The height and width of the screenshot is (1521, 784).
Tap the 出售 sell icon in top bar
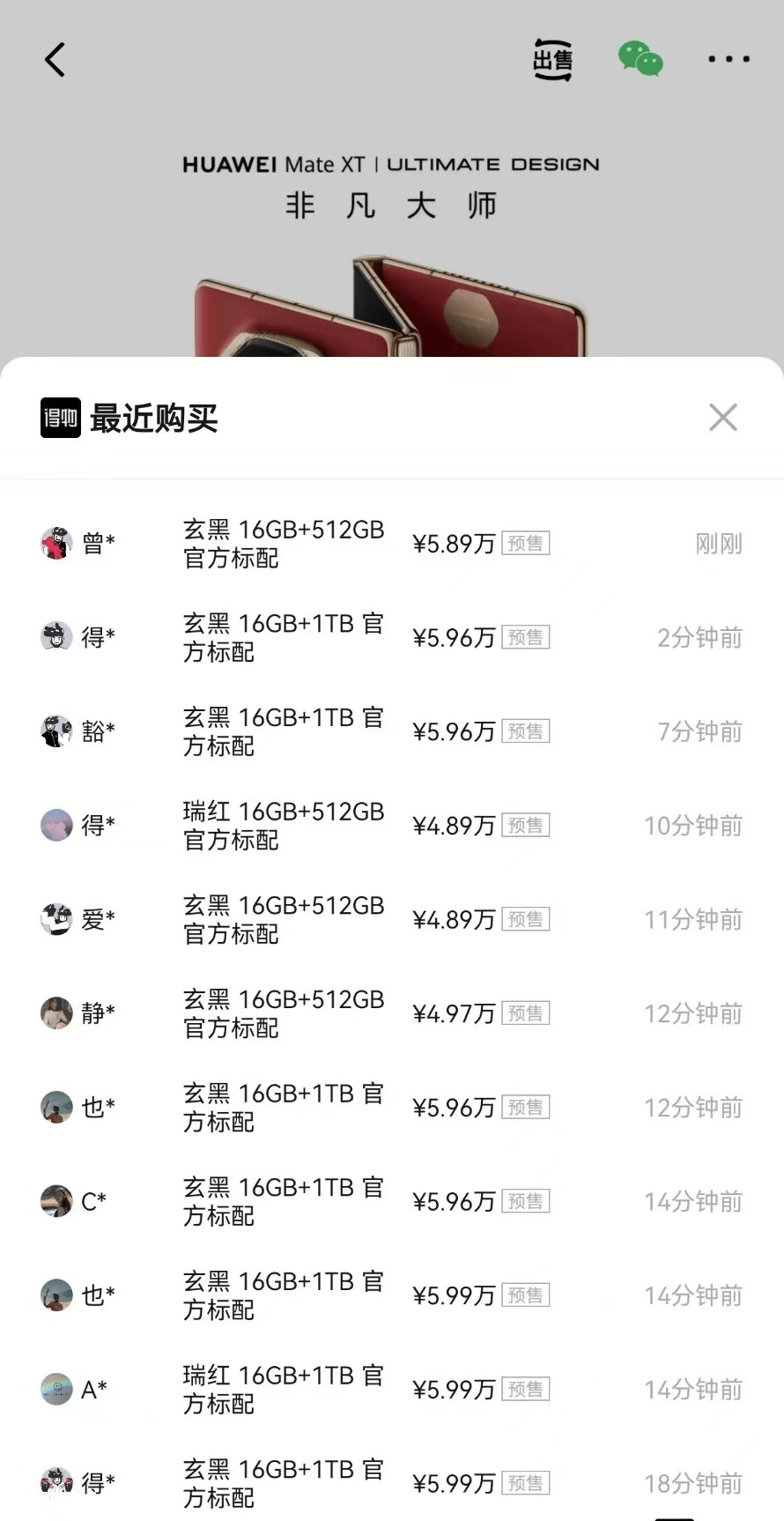[553, 60]
